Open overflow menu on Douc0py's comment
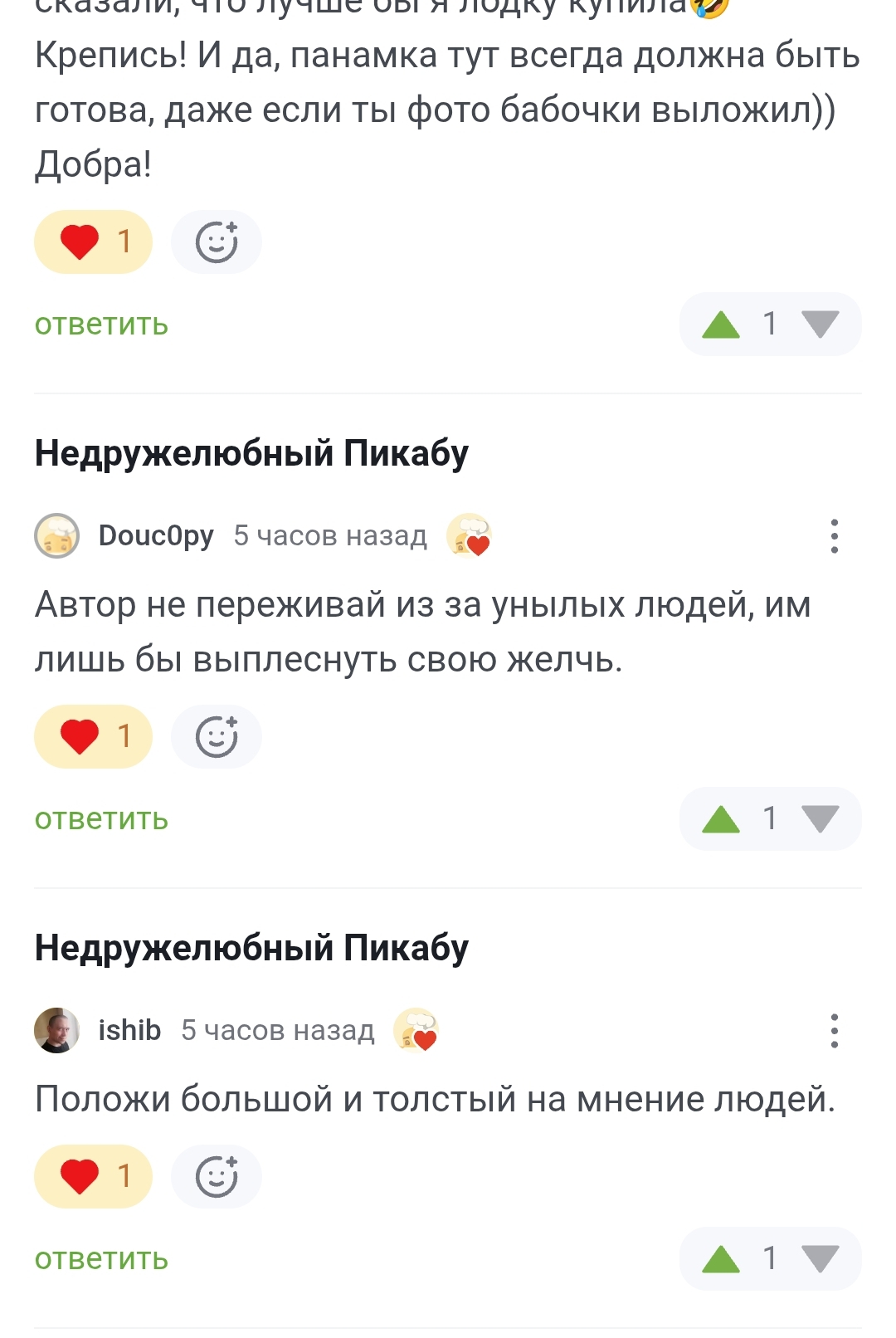The image size is (896, 1338). [834, 536]
